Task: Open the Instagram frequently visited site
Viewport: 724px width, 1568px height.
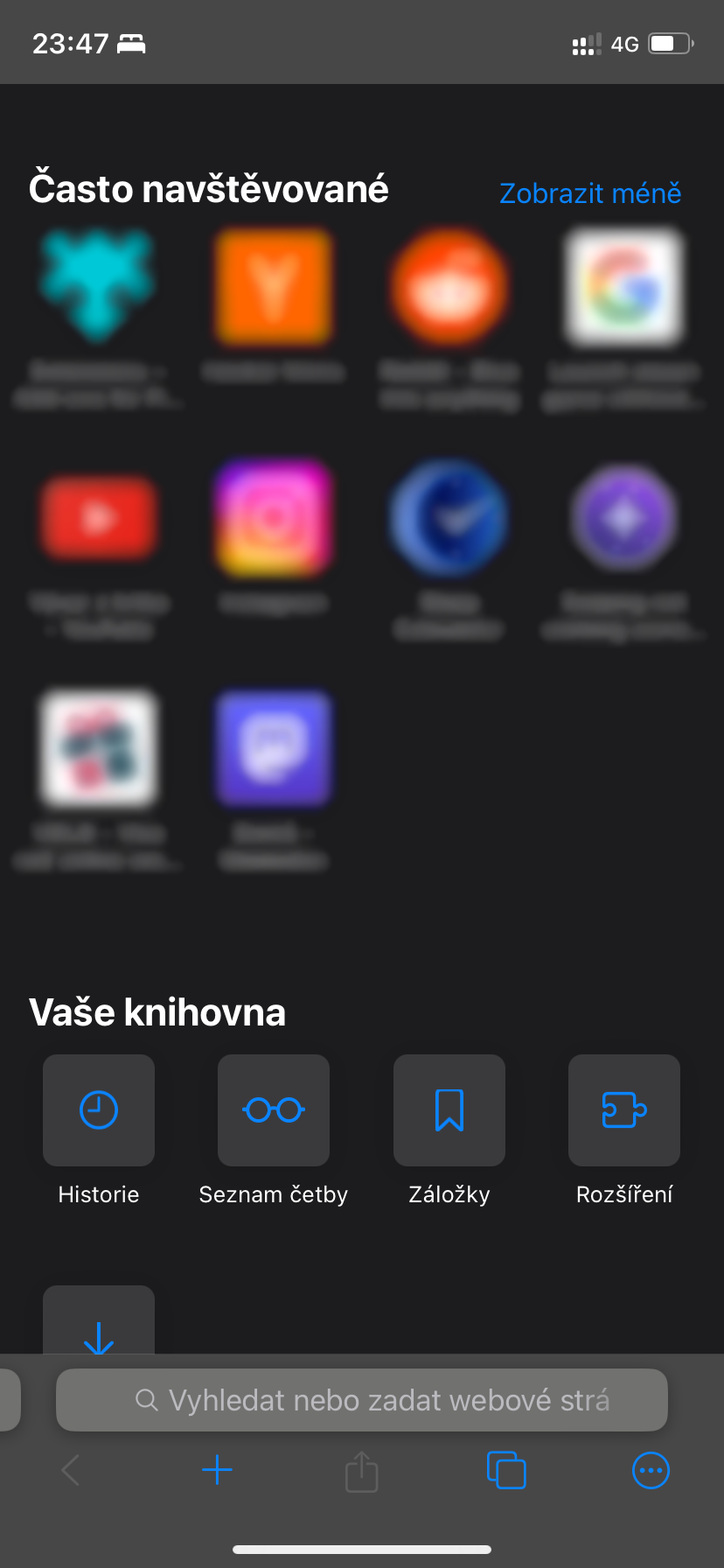Action: 274,518
